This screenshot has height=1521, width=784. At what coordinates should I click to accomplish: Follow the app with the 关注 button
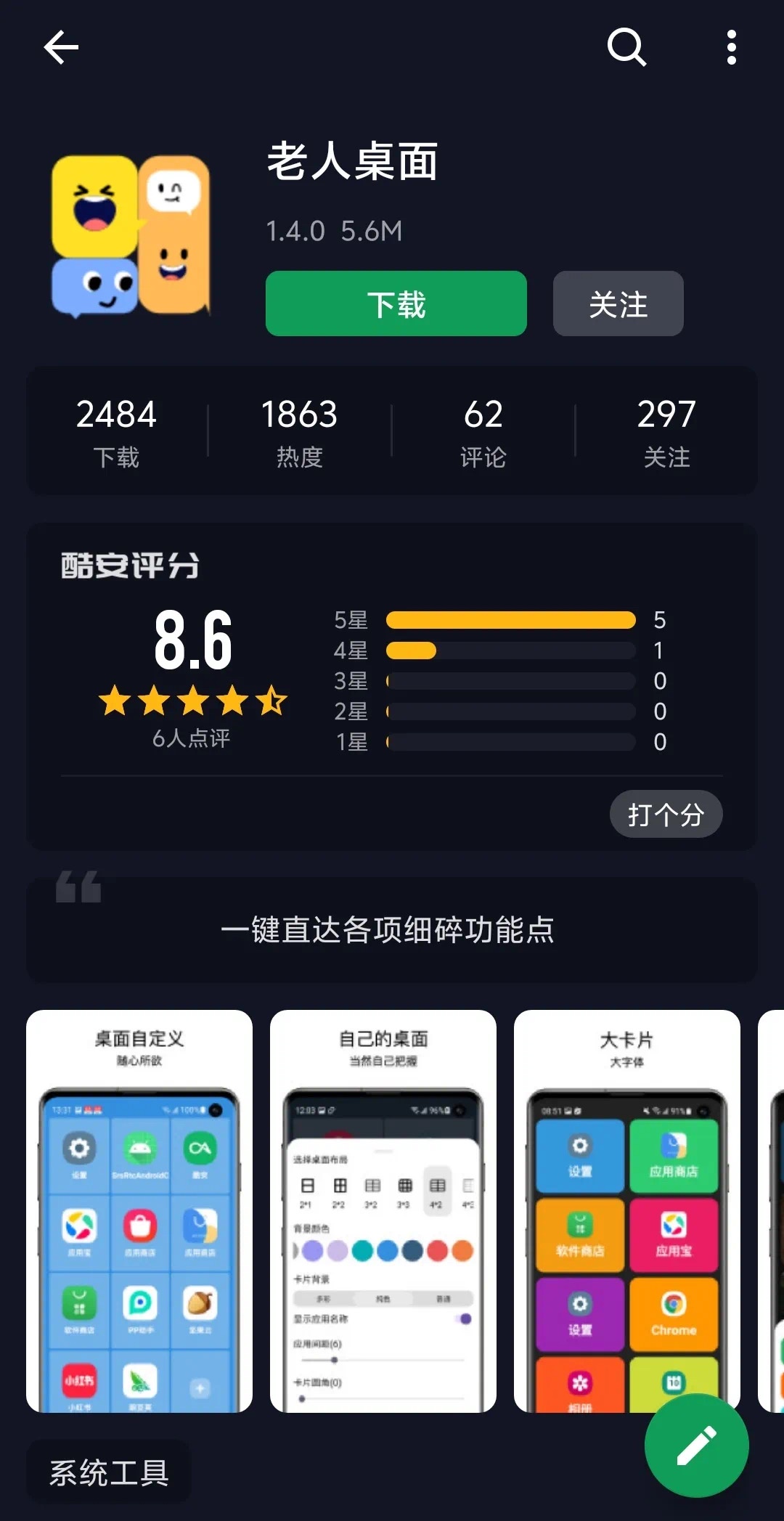618,303
